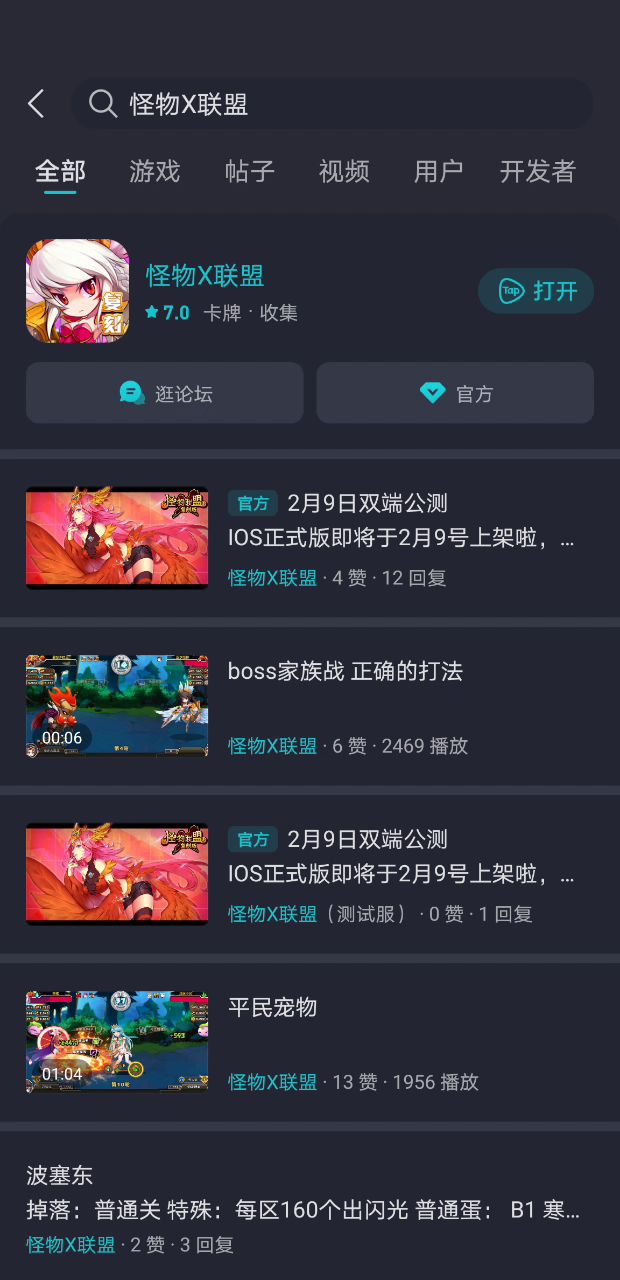
Task: Open the 怪物X联盟 game details
Action: pyautogui.click(x=205, y=276)
